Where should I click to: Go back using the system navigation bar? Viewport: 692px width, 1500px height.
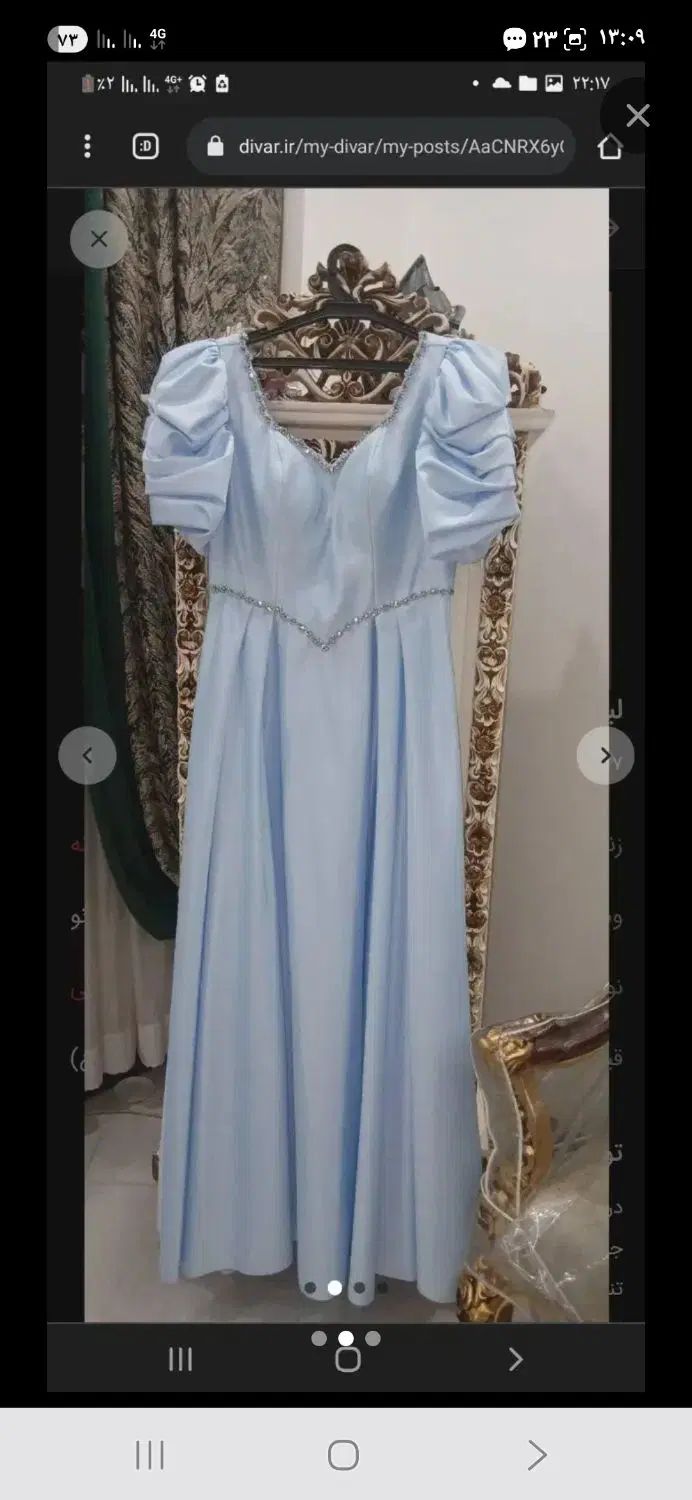537,1454
